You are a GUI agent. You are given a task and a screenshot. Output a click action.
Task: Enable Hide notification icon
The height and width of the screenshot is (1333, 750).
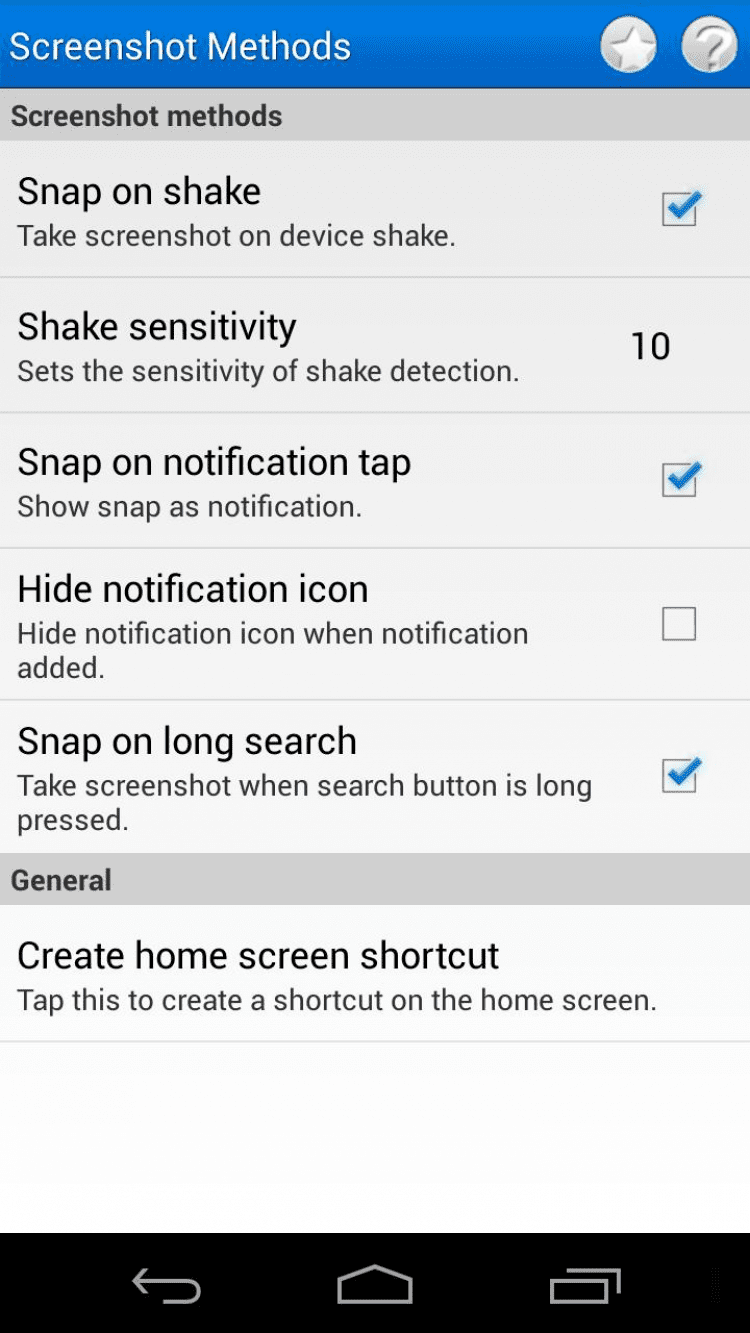pos(679,624)
